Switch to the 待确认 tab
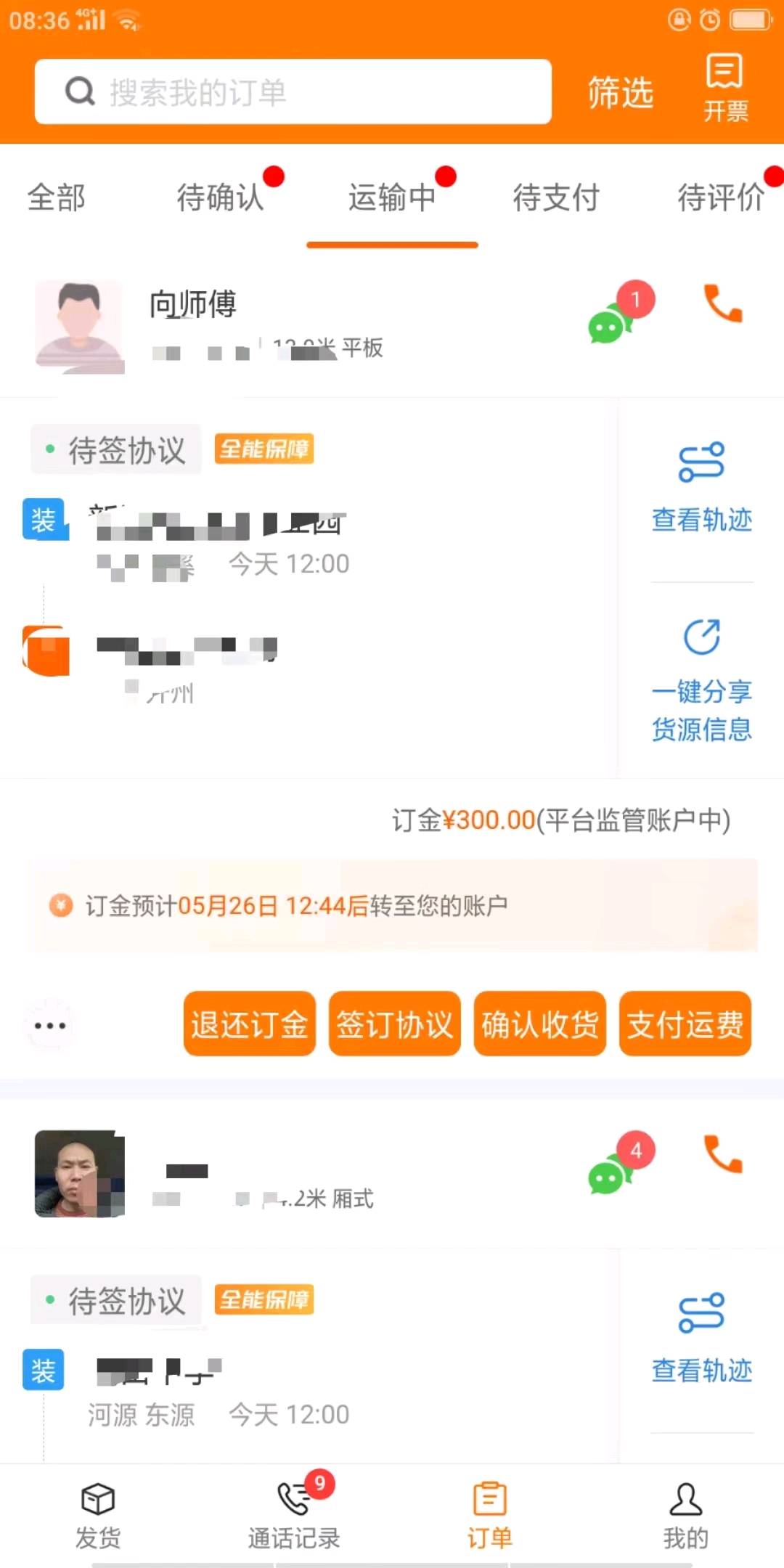This screenshot has width=784, height=1568. point(221,197)
